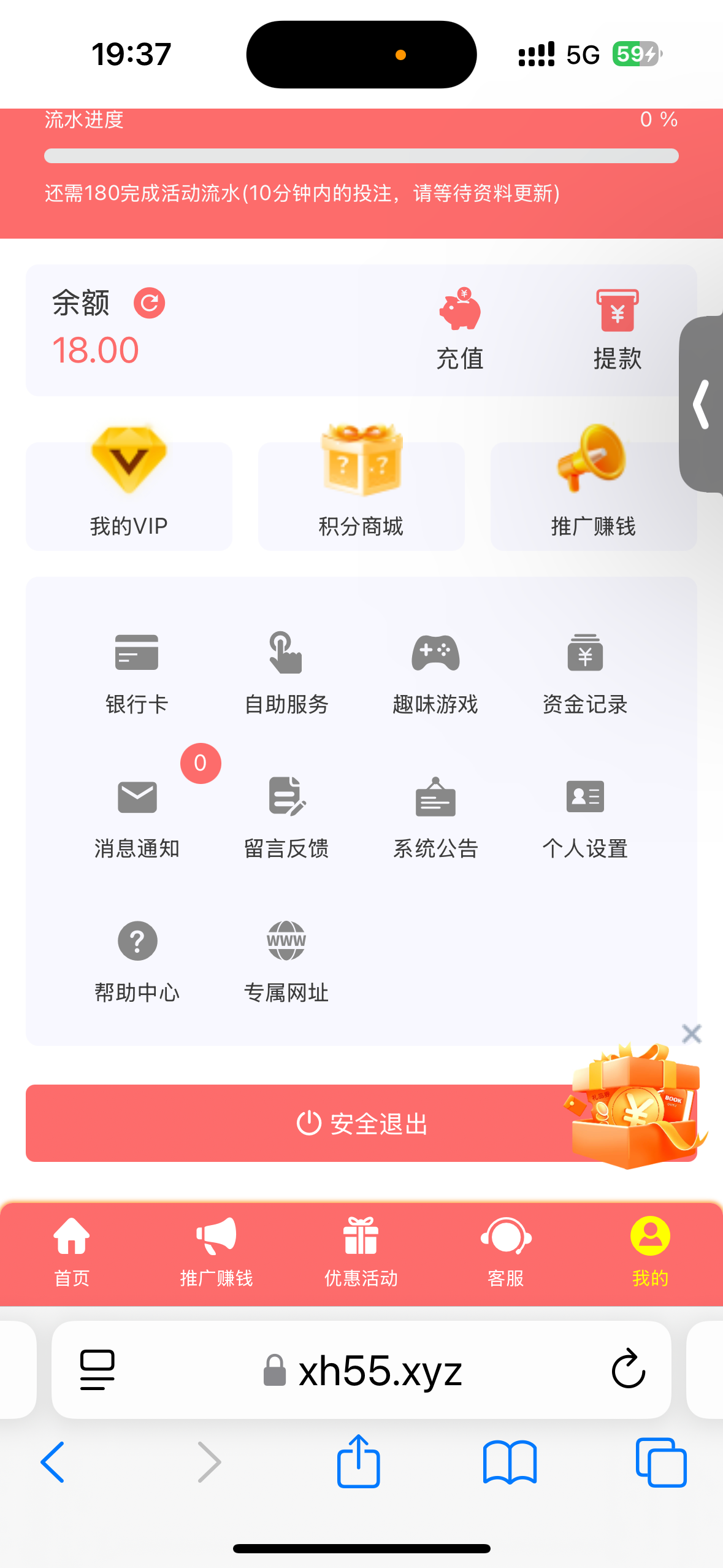Open the 充值 recharge option
Viewport: 723px width, 1568px height.
(x=460, y=329)
